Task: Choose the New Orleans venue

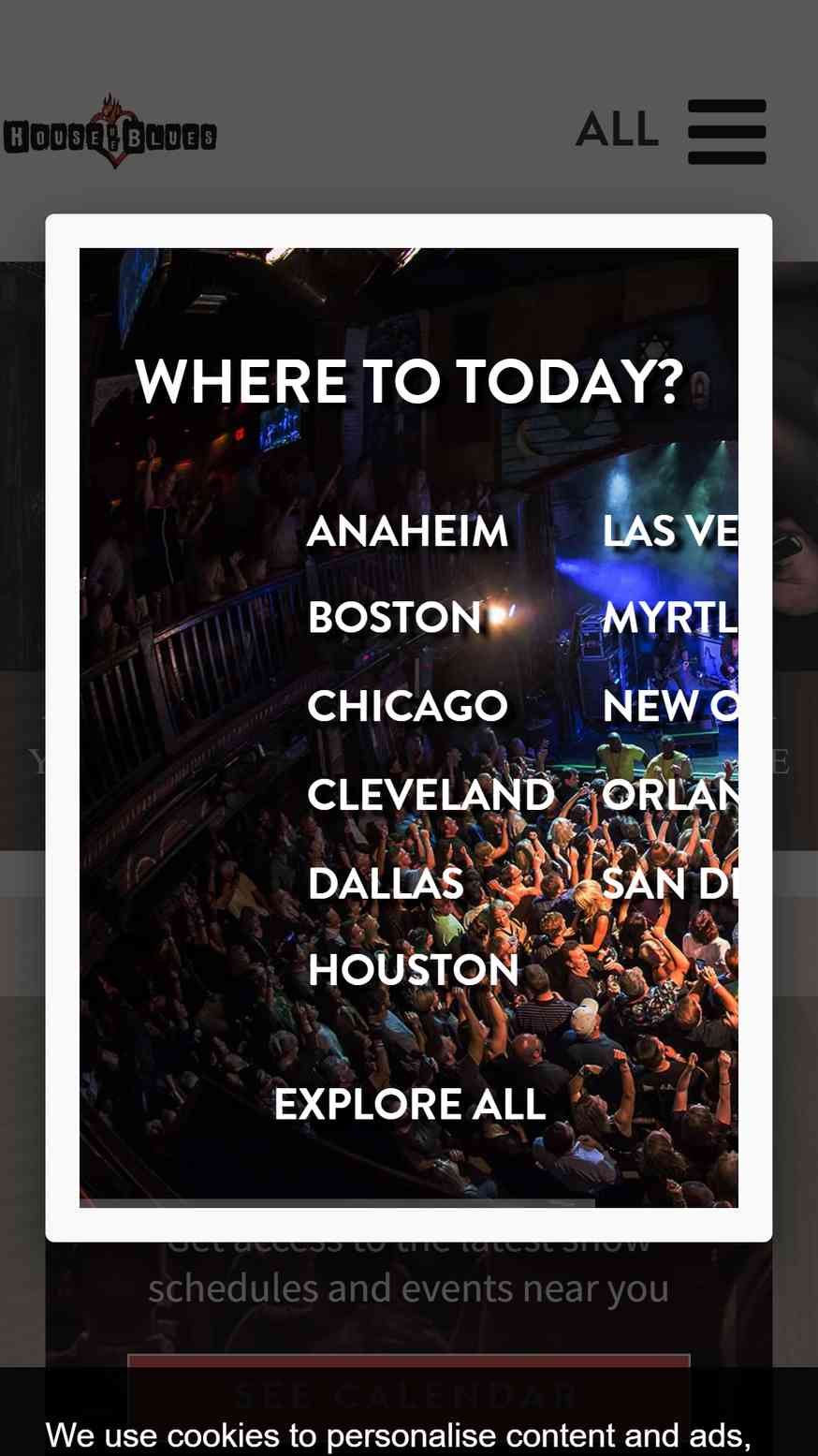Action: pyautogui.click(x=669, y=706)
